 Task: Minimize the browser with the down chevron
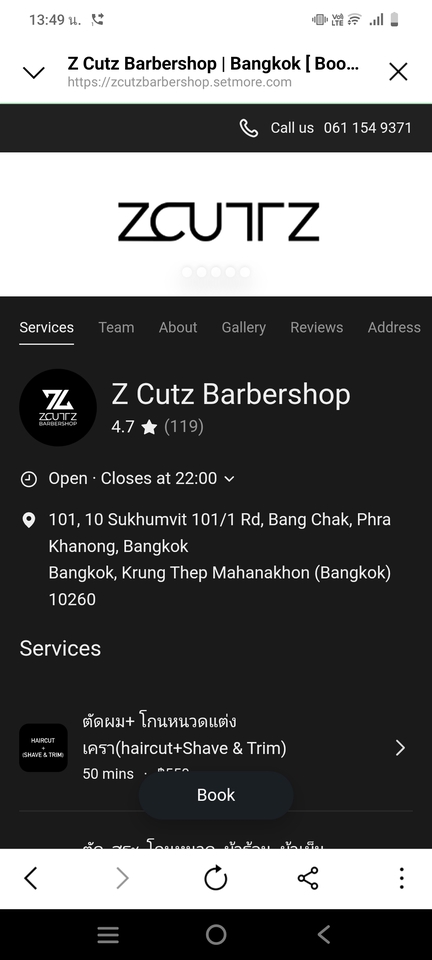click(x=34, y=73)
